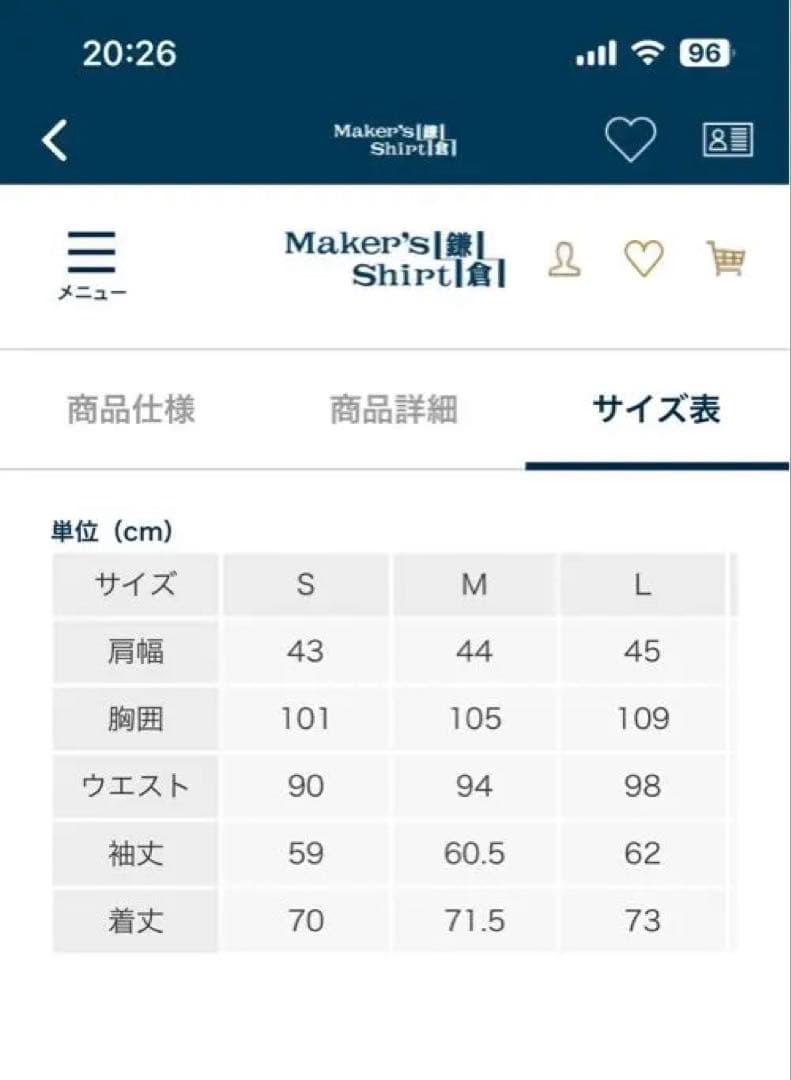Tap the gold heart wishlist icon
The height and width of the screenshot is (1080, 791).
coord(646,260)
